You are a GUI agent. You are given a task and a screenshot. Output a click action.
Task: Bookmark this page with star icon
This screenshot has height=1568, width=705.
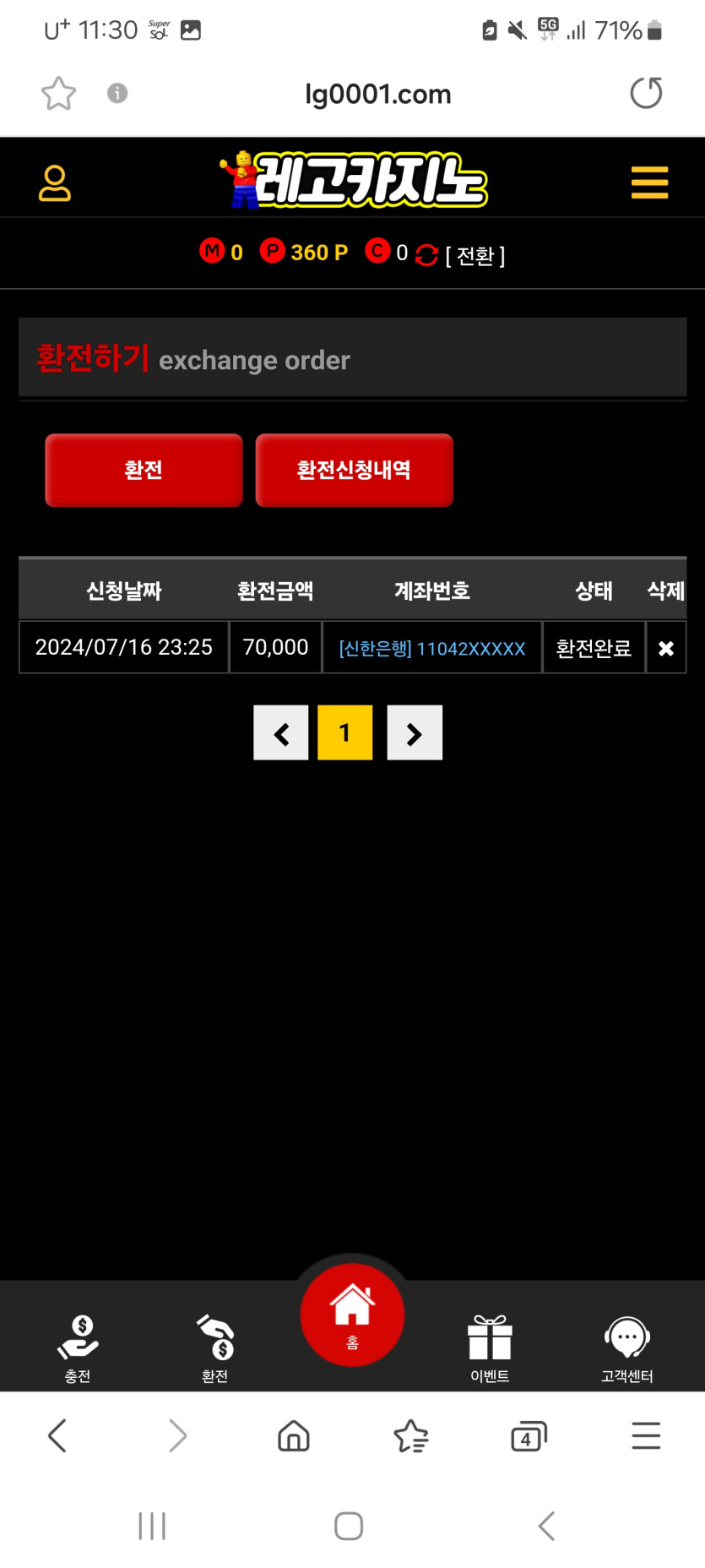(58, 94)
